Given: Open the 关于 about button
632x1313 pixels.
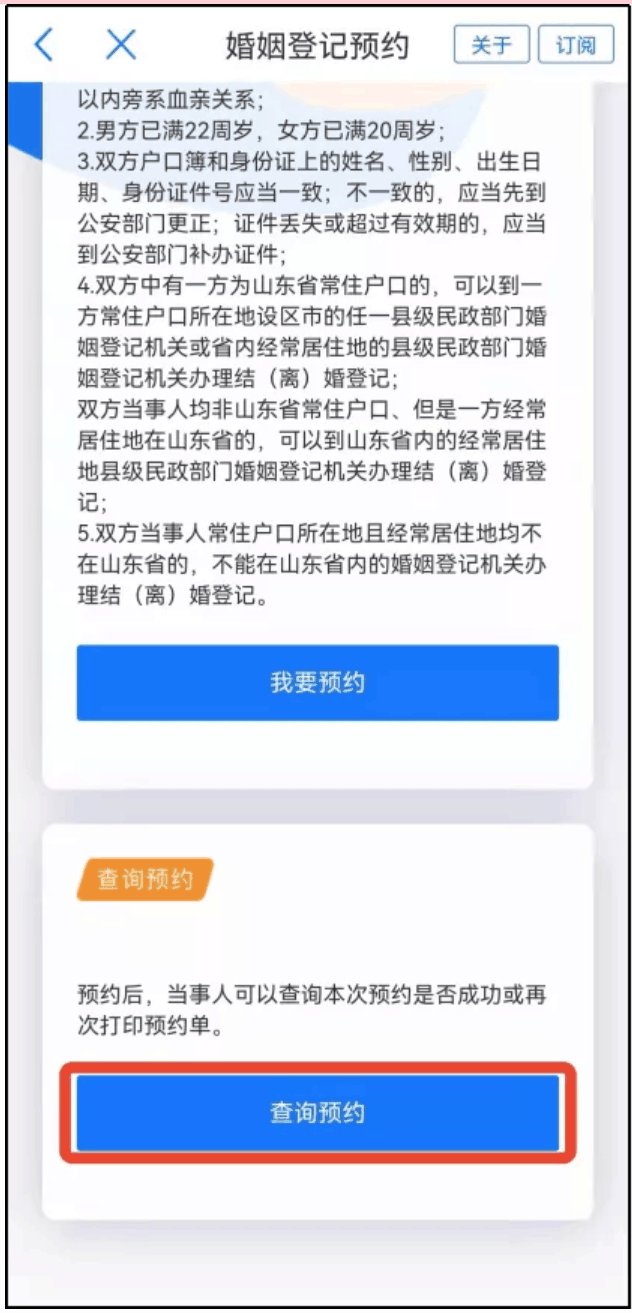Looking at the screenshot, I should pyautogui.click(x=491, y=45).
